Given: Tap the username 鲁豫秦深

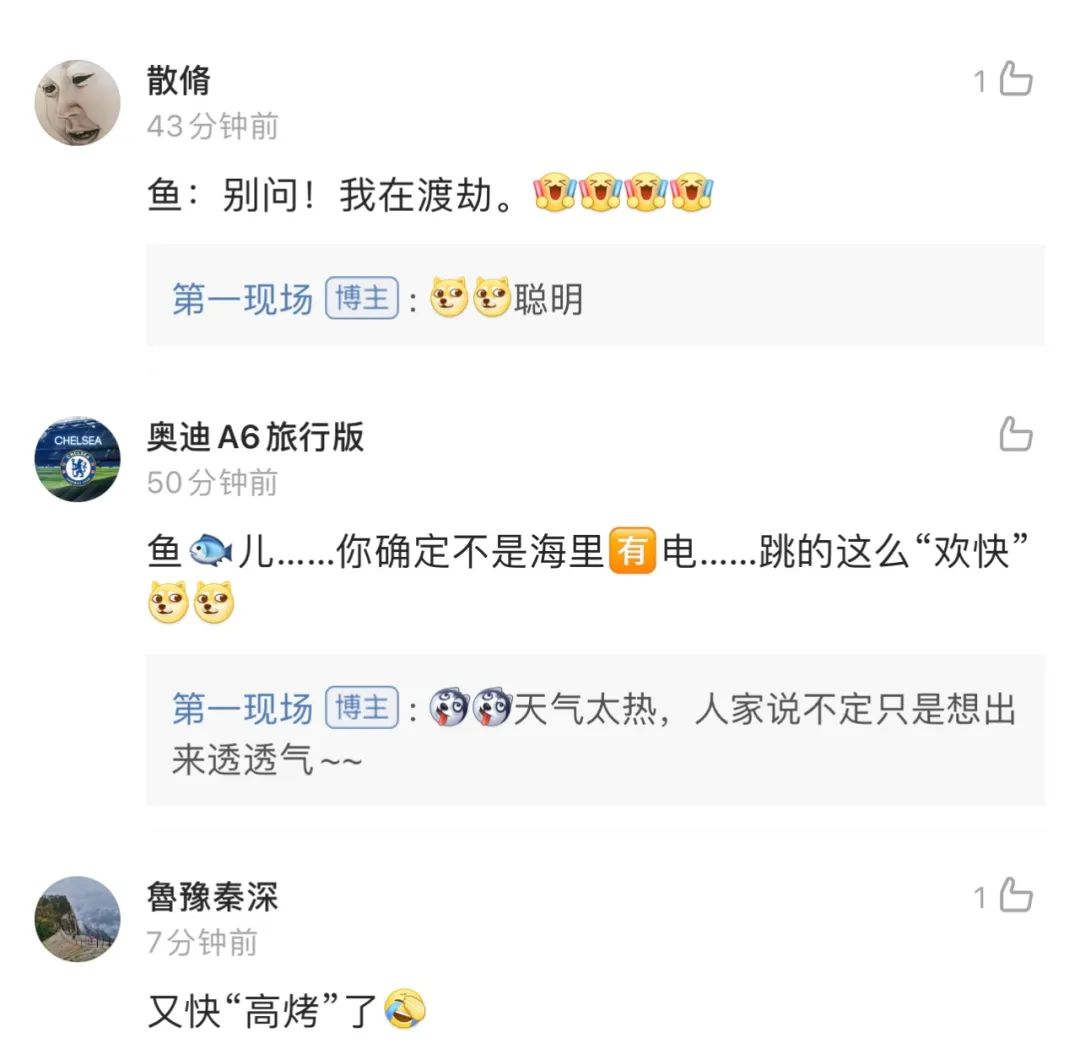Looking at the screenshot, I should [213, 897].
